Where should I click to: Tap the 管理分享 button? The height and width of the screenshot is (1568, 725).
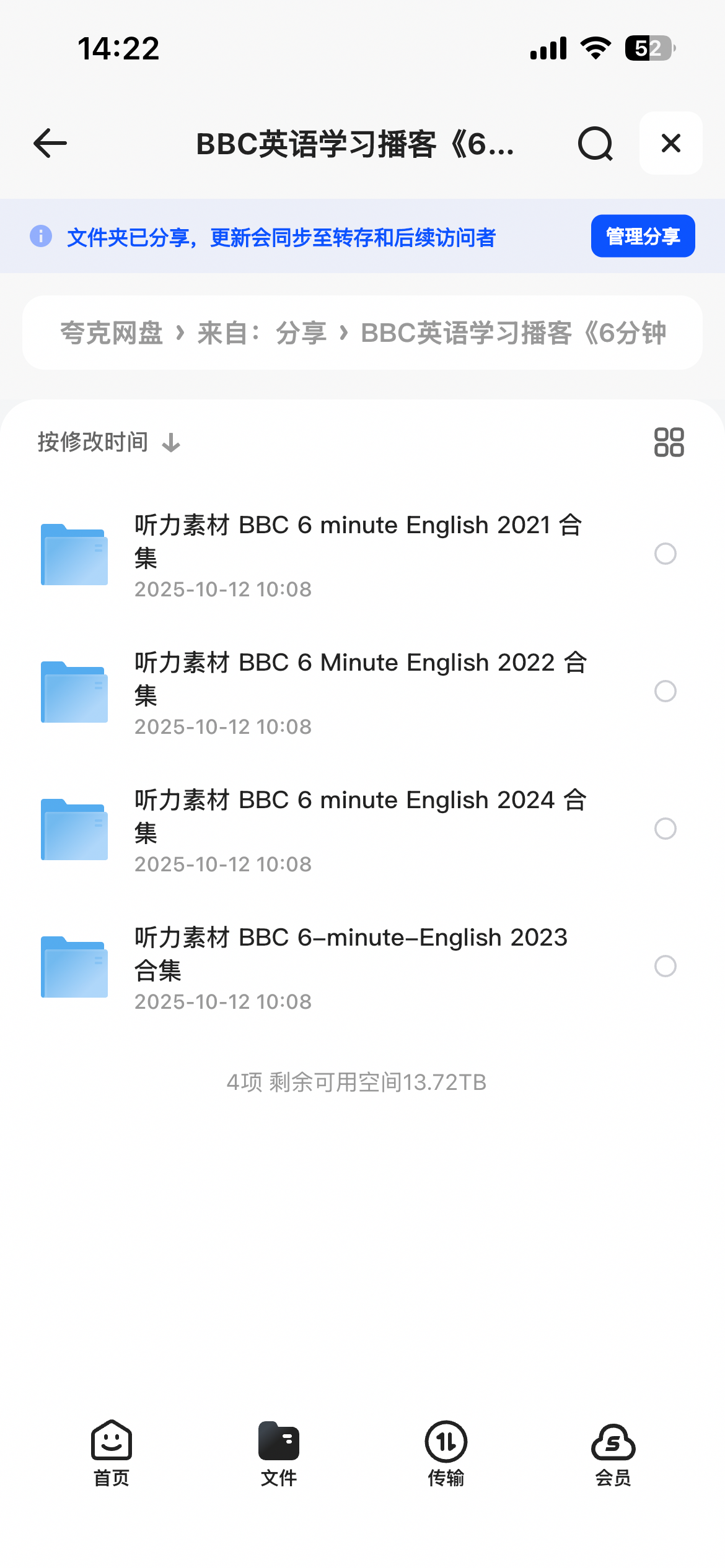point(643,237)
